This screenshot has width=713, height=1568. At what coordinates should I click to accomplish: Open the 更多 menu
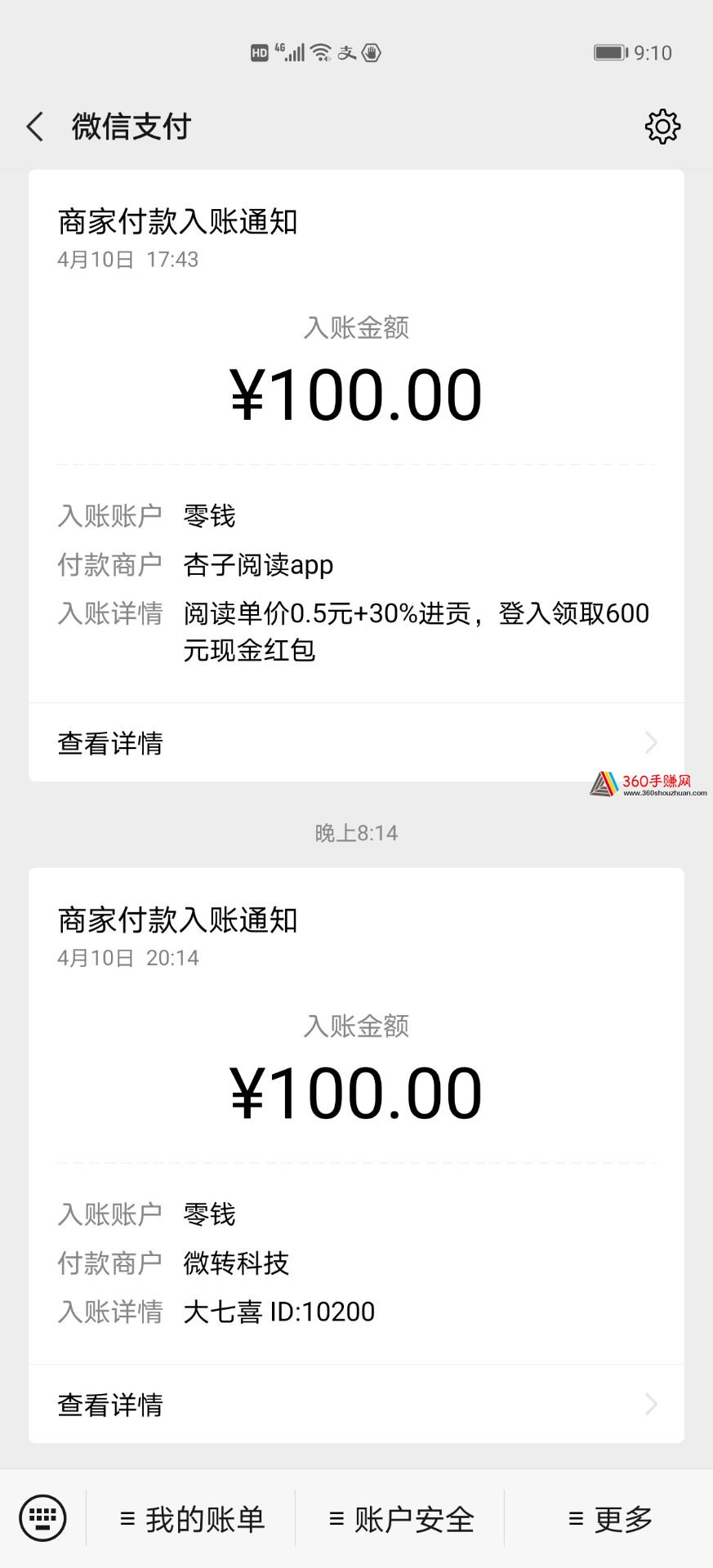pyautogui.click(x=609, y=1519)
